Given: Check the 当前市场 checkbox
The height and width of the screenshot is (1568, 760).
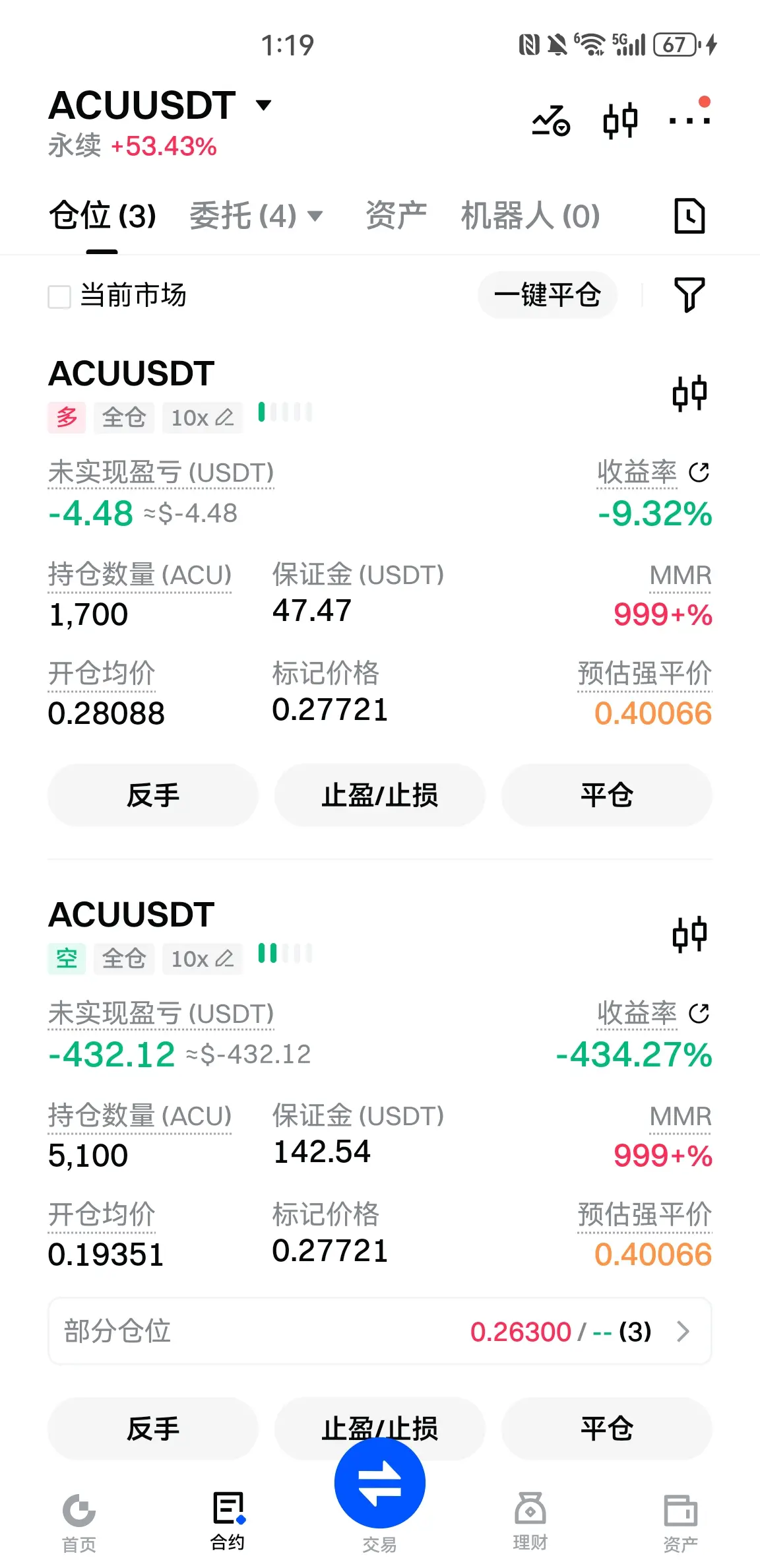Looking at the screenshot, I should (59, 296).
